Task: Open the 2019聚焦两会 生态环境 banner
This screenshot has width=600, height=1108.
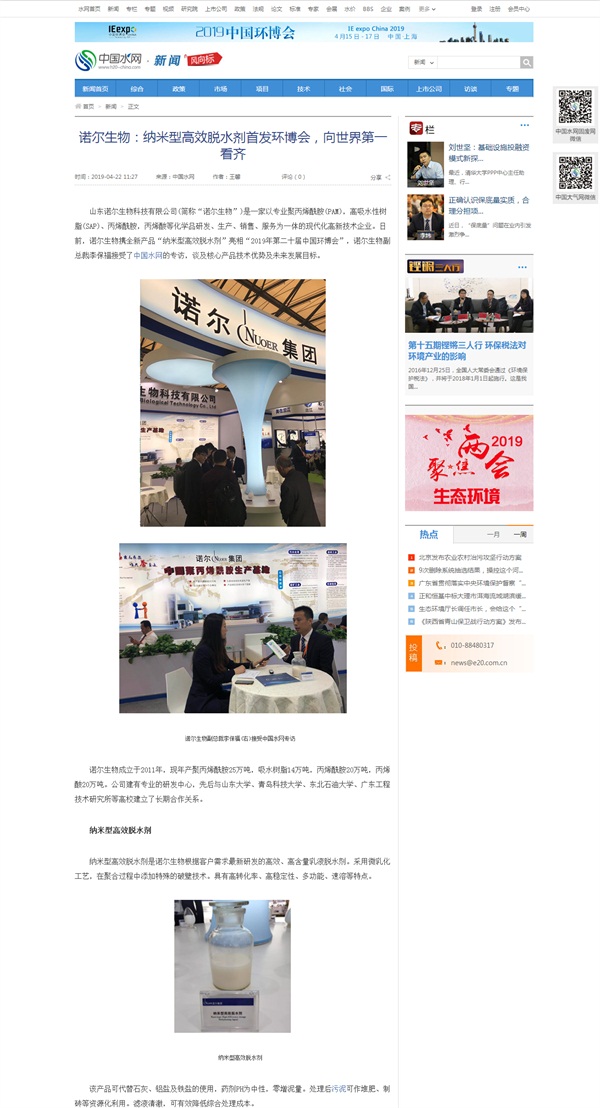Action: pyautogui.click(x=469, y=463)
